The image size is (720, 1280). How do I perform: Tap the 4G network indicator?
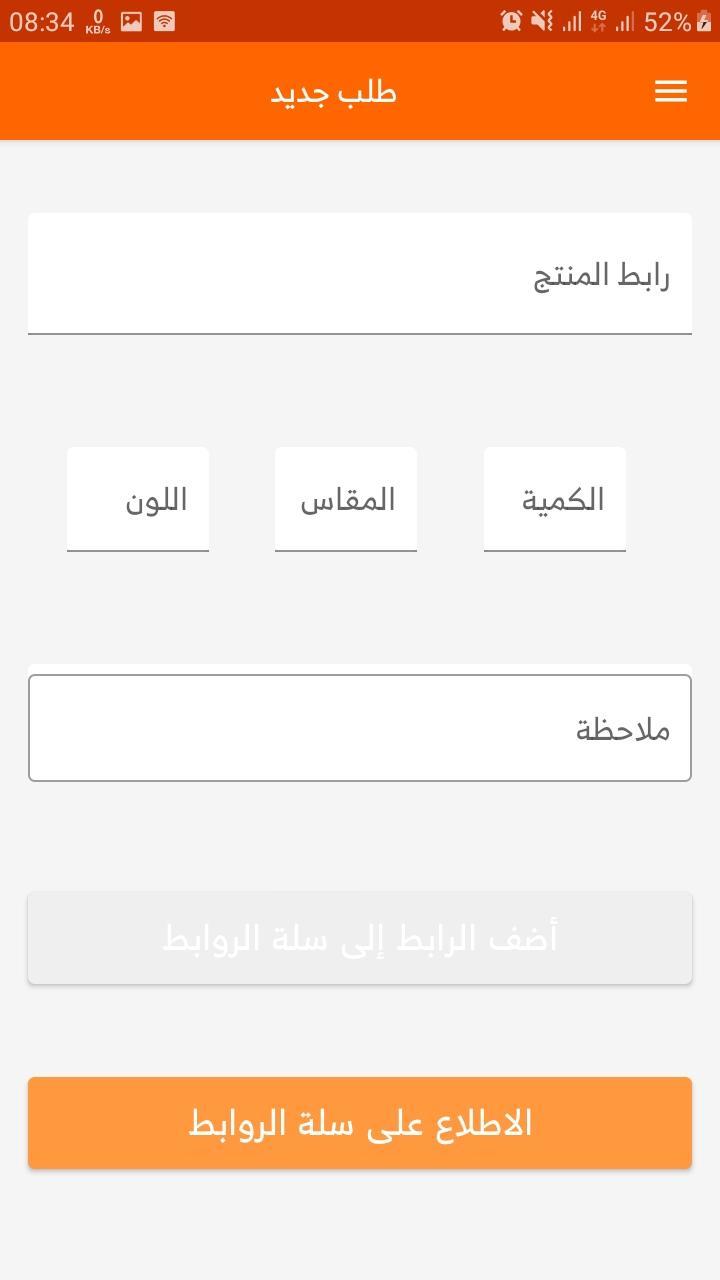[x=600, y=20]
